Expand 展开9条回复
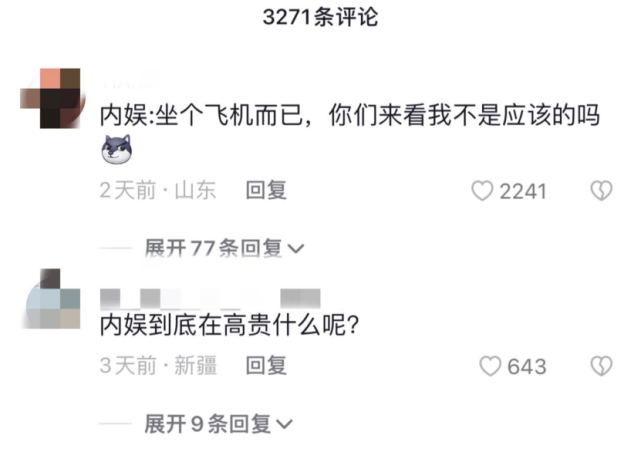Image resolution: width=641 pixels, height=449 pixels. click(218, 424)
